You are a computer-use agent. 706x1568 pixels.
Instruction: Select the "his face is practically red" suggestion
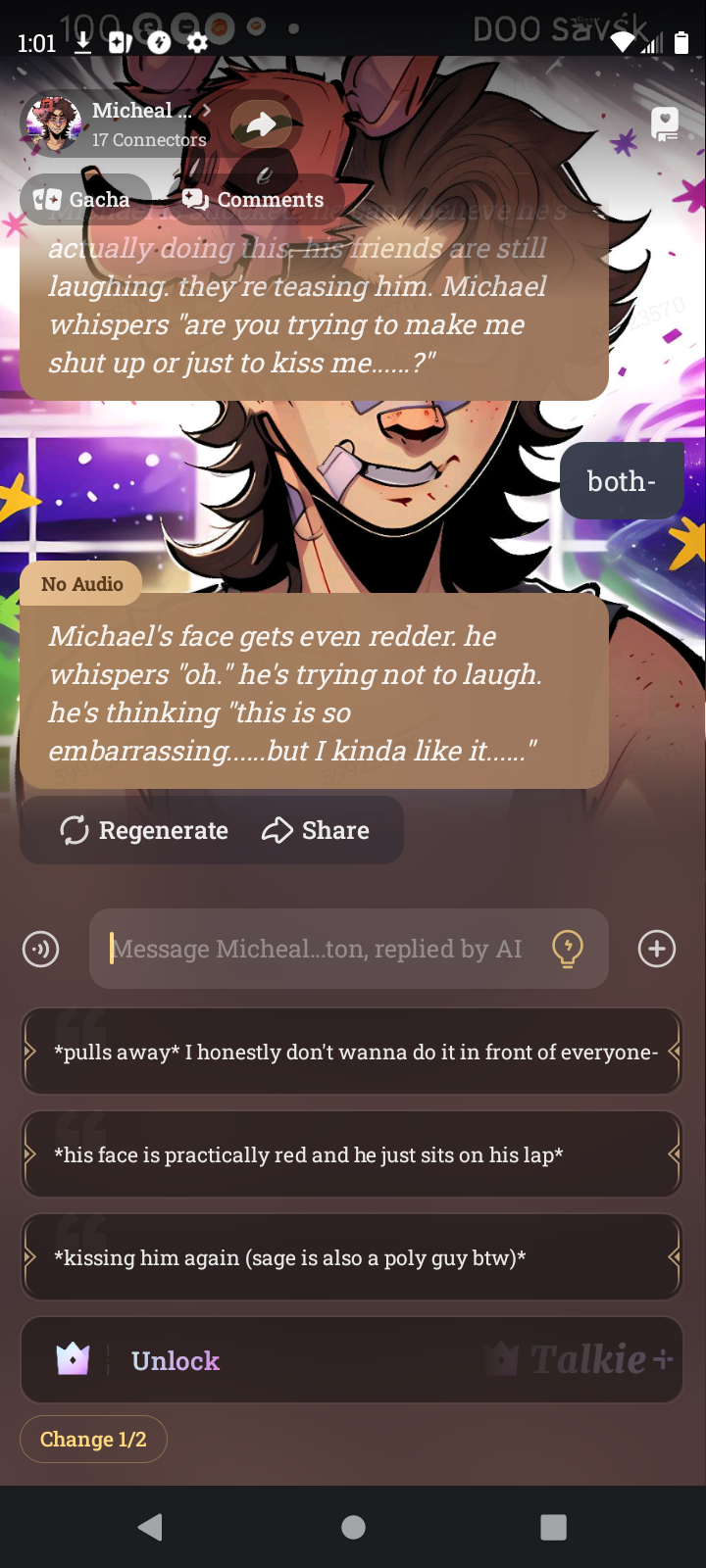(x=352, y=1154)
